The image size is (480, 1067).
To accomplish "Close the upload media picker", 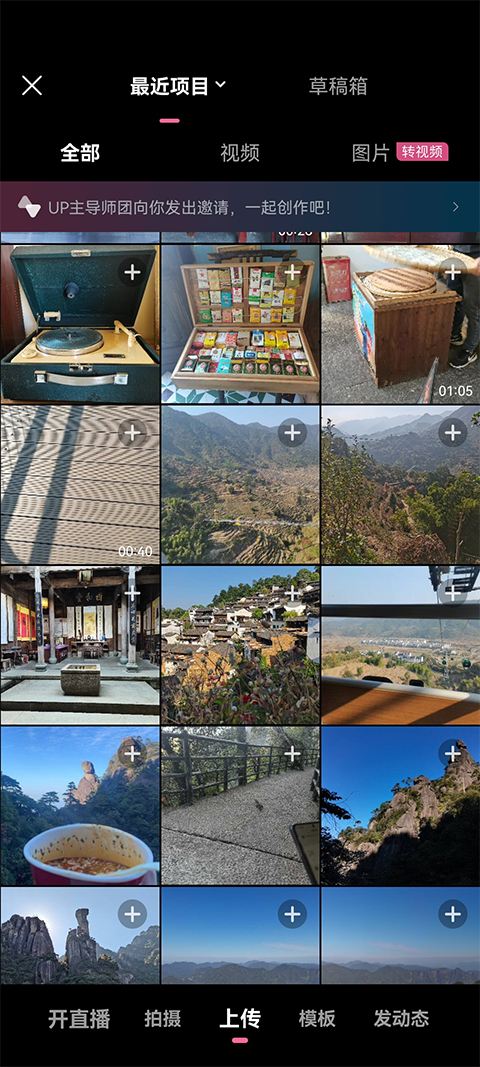I will (x=32, y=86).
